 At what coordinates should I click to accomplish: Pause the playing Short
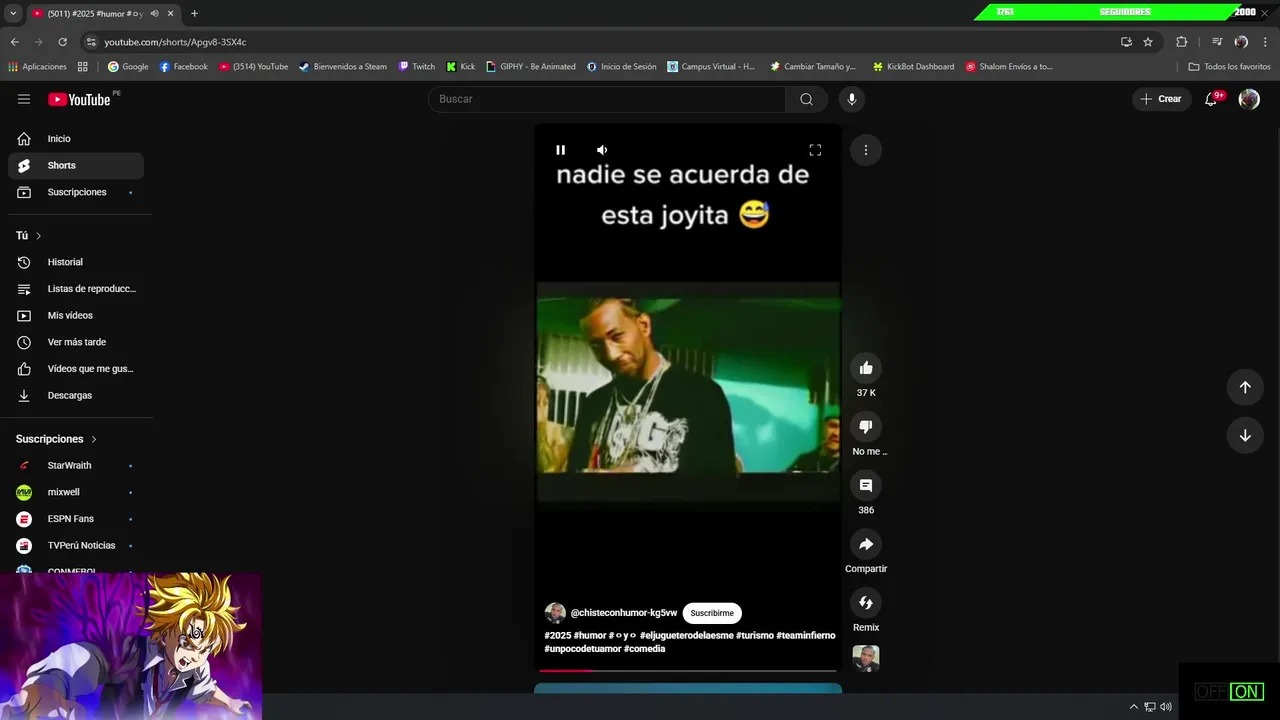coord(561,150)
